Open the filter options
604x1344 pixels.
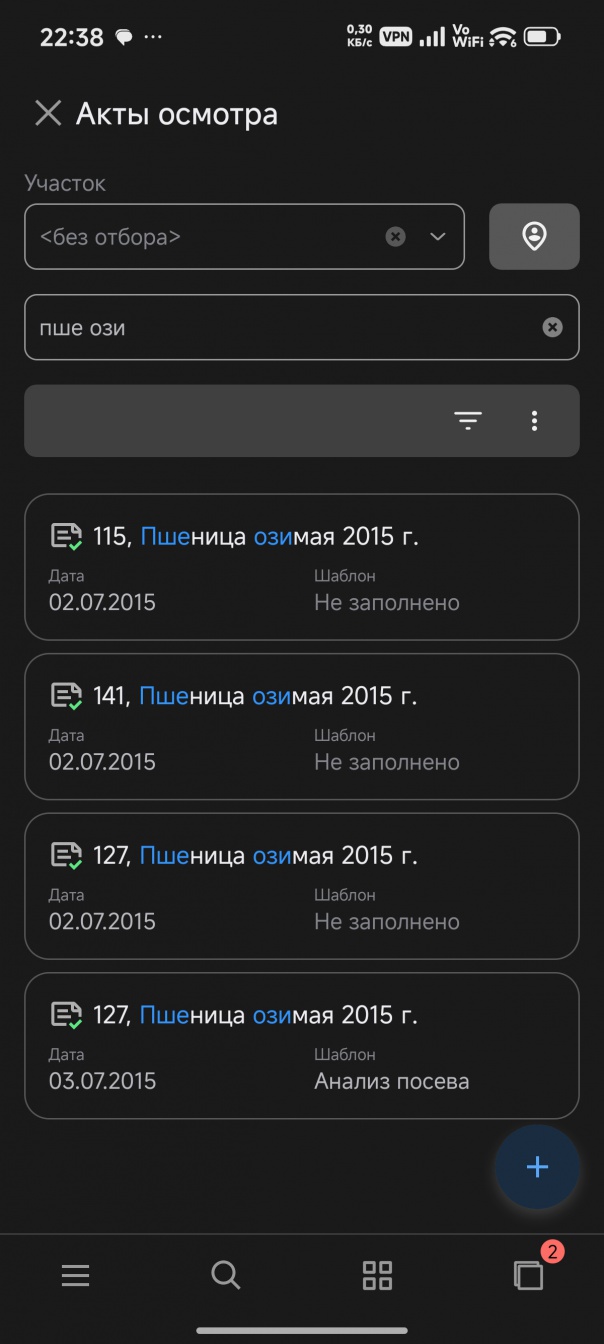point(467,421)
